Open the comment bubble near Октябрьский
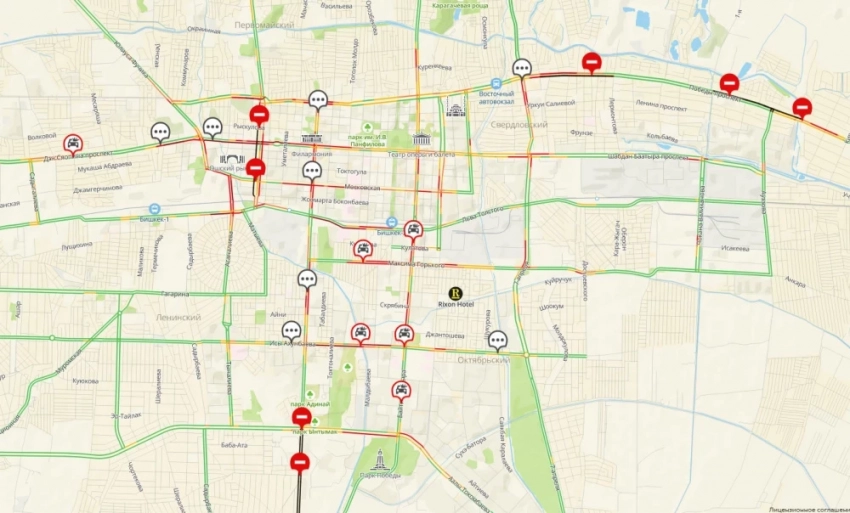Screen dimensions: 850x513 click(x=497, y=340)
